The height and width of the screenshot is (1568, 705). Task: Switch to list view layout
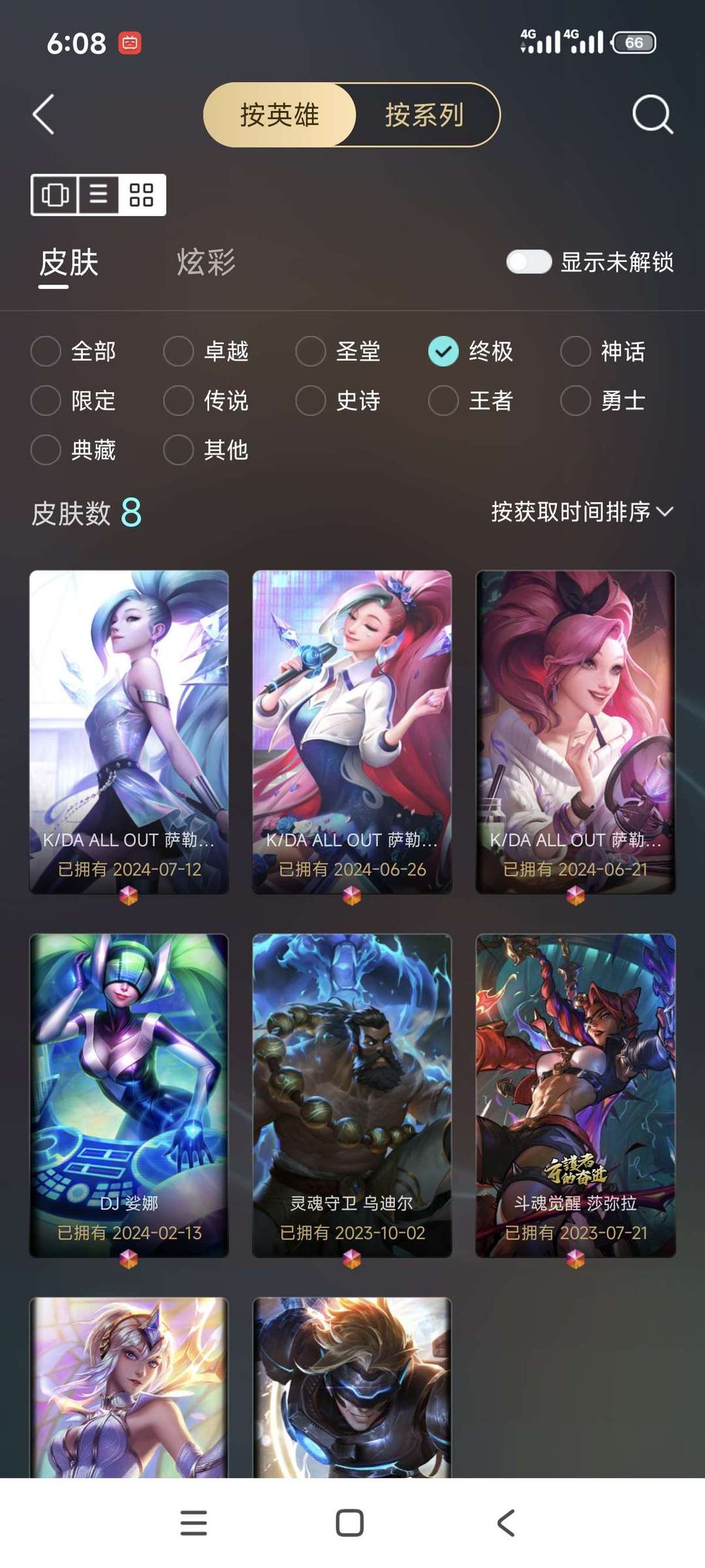pyautogui.click(x=99, y=194)
